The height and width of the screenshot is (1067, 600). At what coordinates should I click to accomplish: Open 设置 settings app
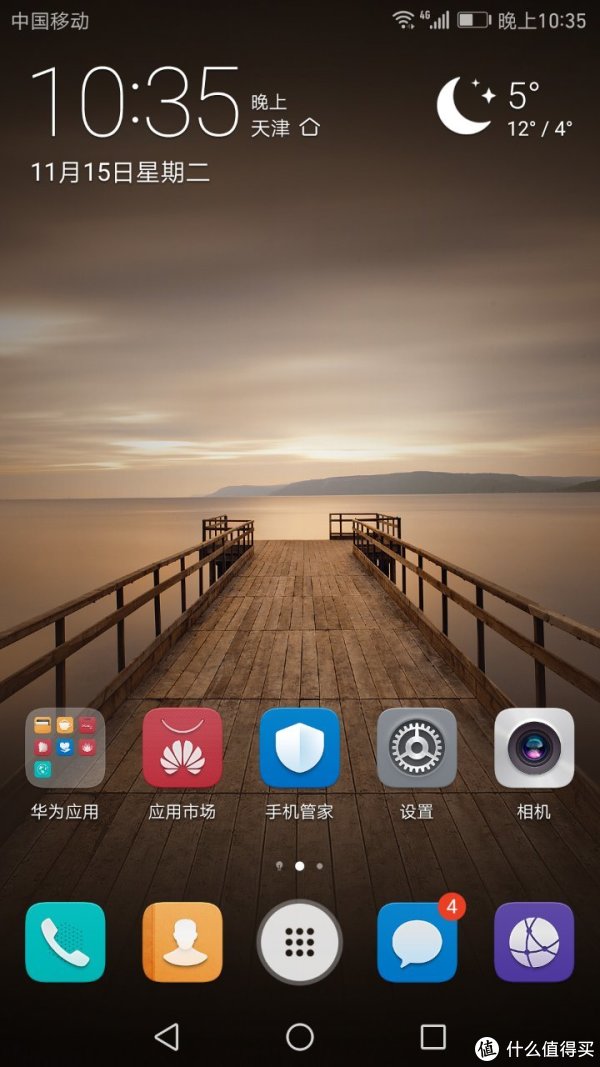pyautogui.click(x=417, y=748)
